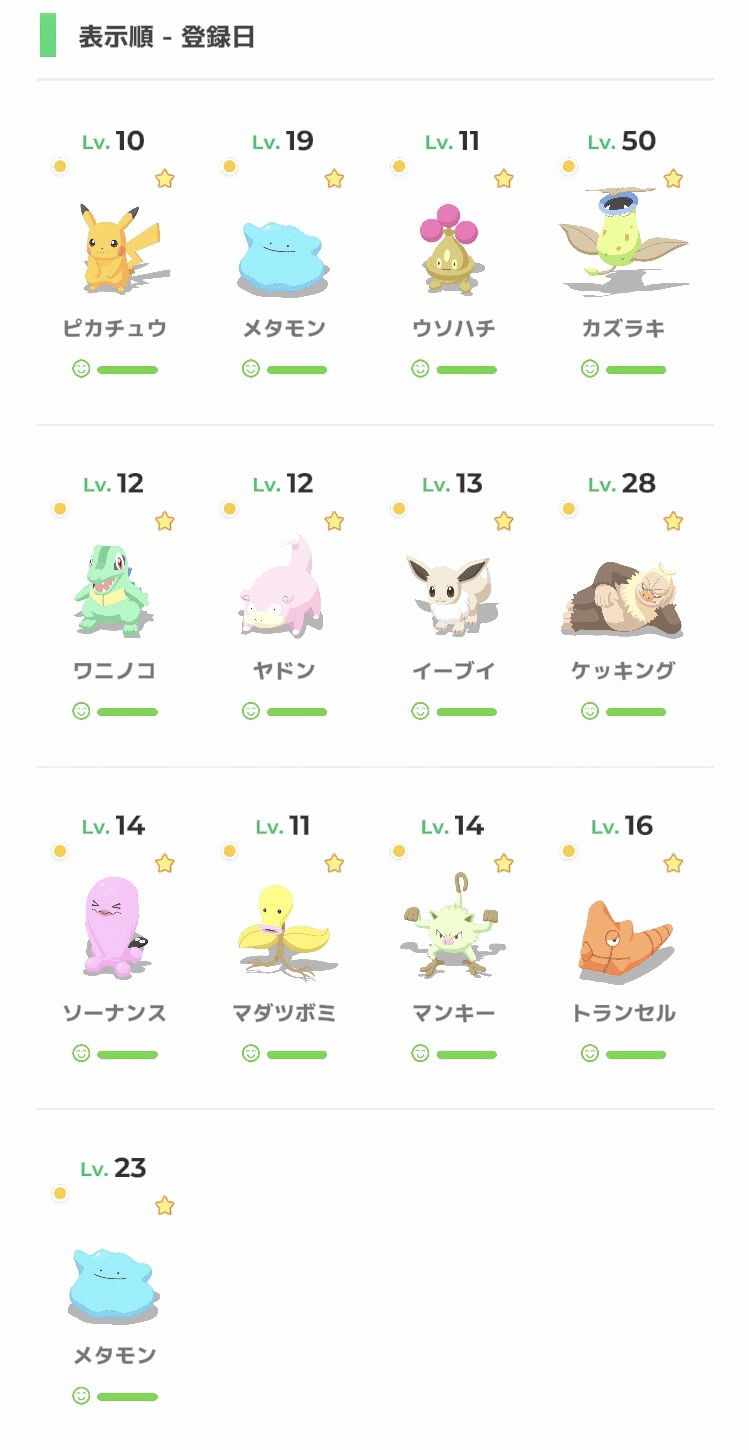The height and width of the screenshot is (1450, 749).
Task: View ケッキング at Lv. 28
Action: [x=623, y=596]
